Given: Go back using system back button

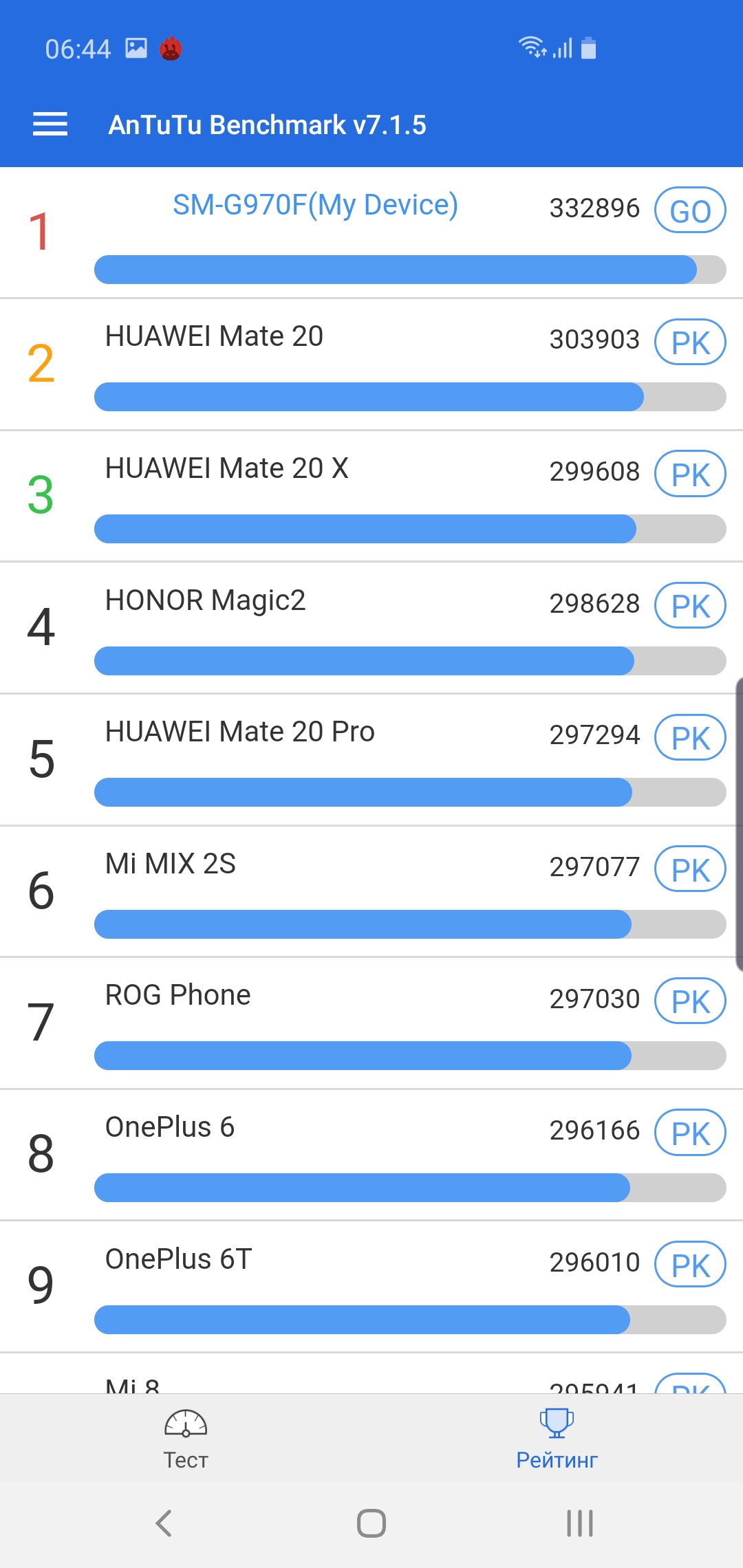Looking at the screenshot, I should coord(164,1523).
